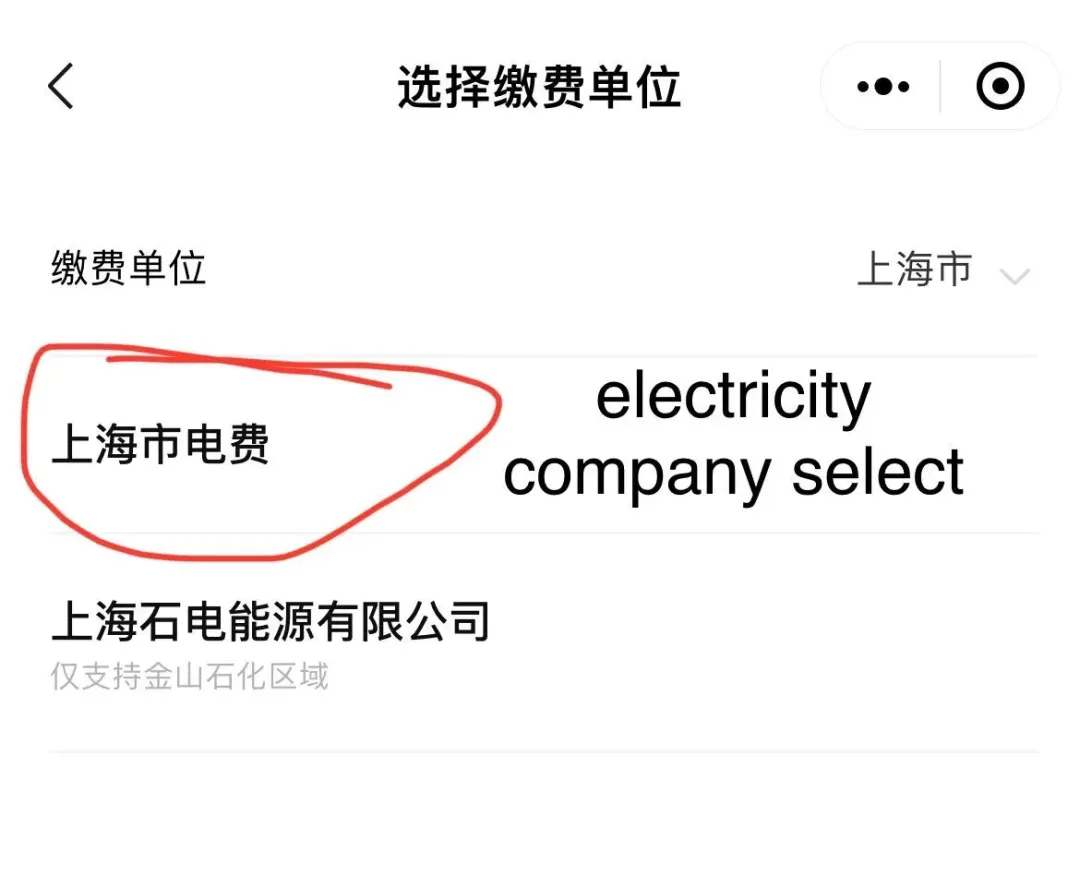The height and width of the screenshot is (887, 1080).
Task: Close the mini program with circle button
Action: point(1000,87)
